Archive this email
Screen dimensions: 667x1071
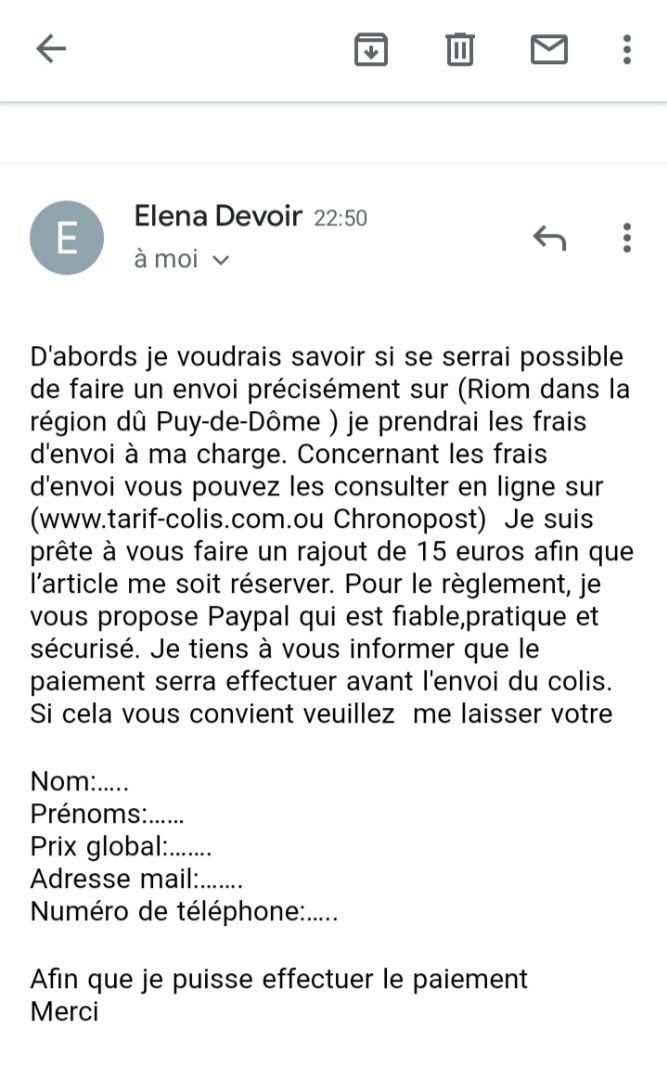pos(371,49)
